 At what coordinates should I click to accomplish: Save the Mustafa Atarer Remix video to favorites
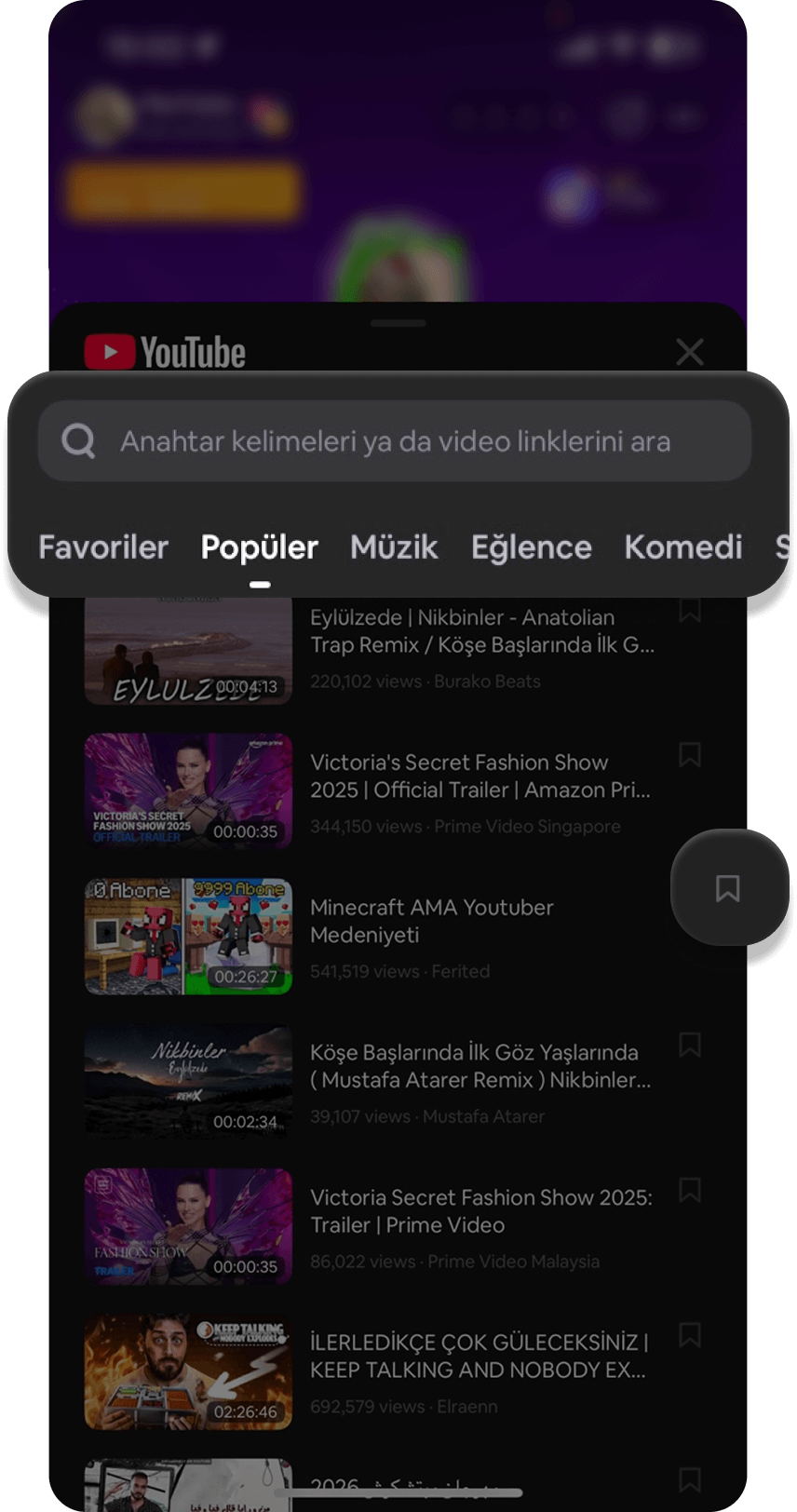pos(689,1045)
